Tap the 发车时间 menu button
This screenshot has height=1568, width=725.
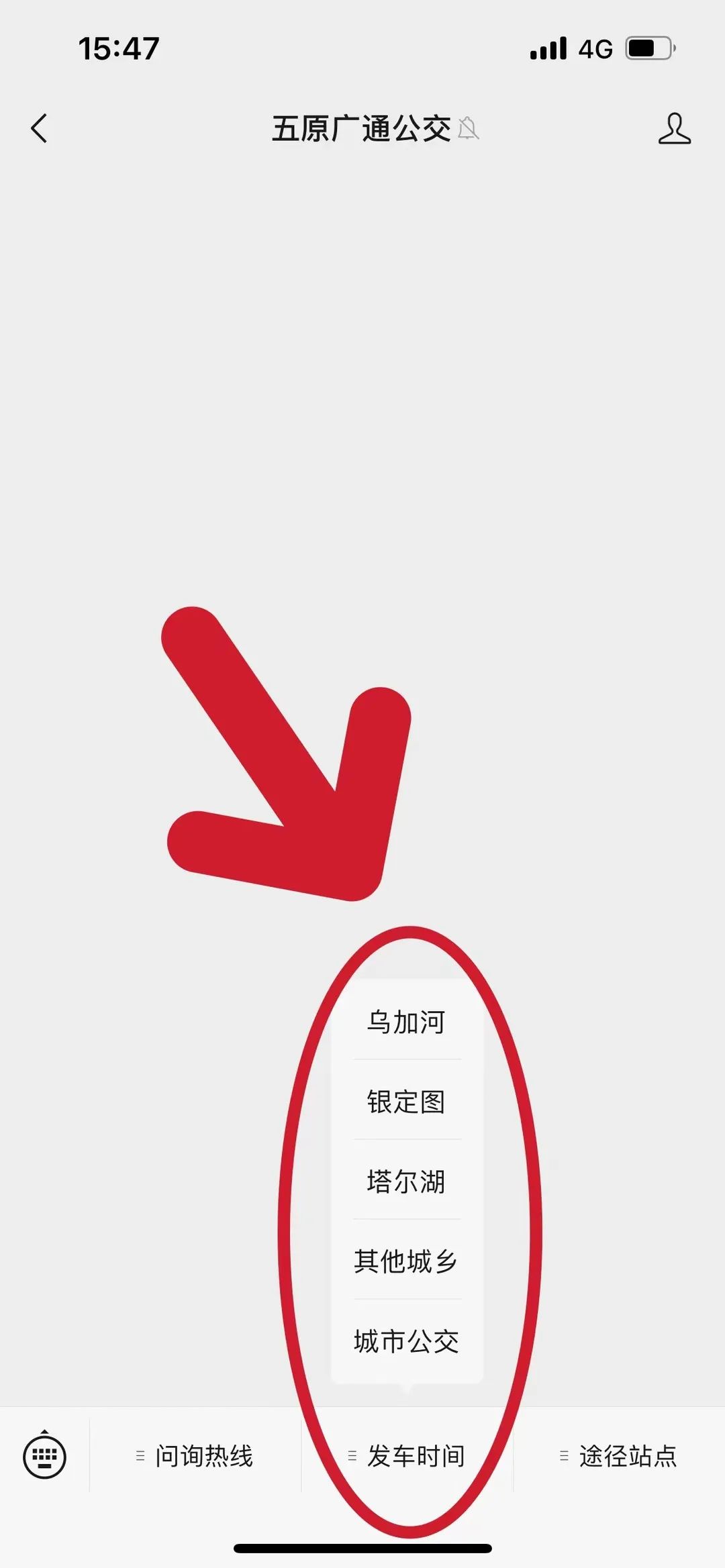click(407, 1456)
